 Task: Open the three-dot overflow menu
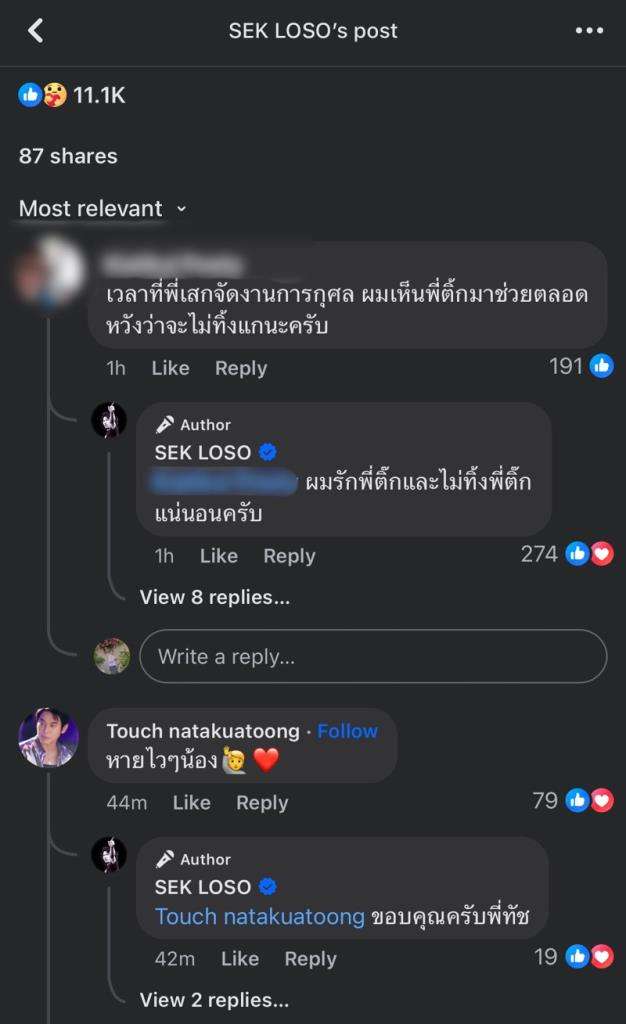(x=589, y=31)
